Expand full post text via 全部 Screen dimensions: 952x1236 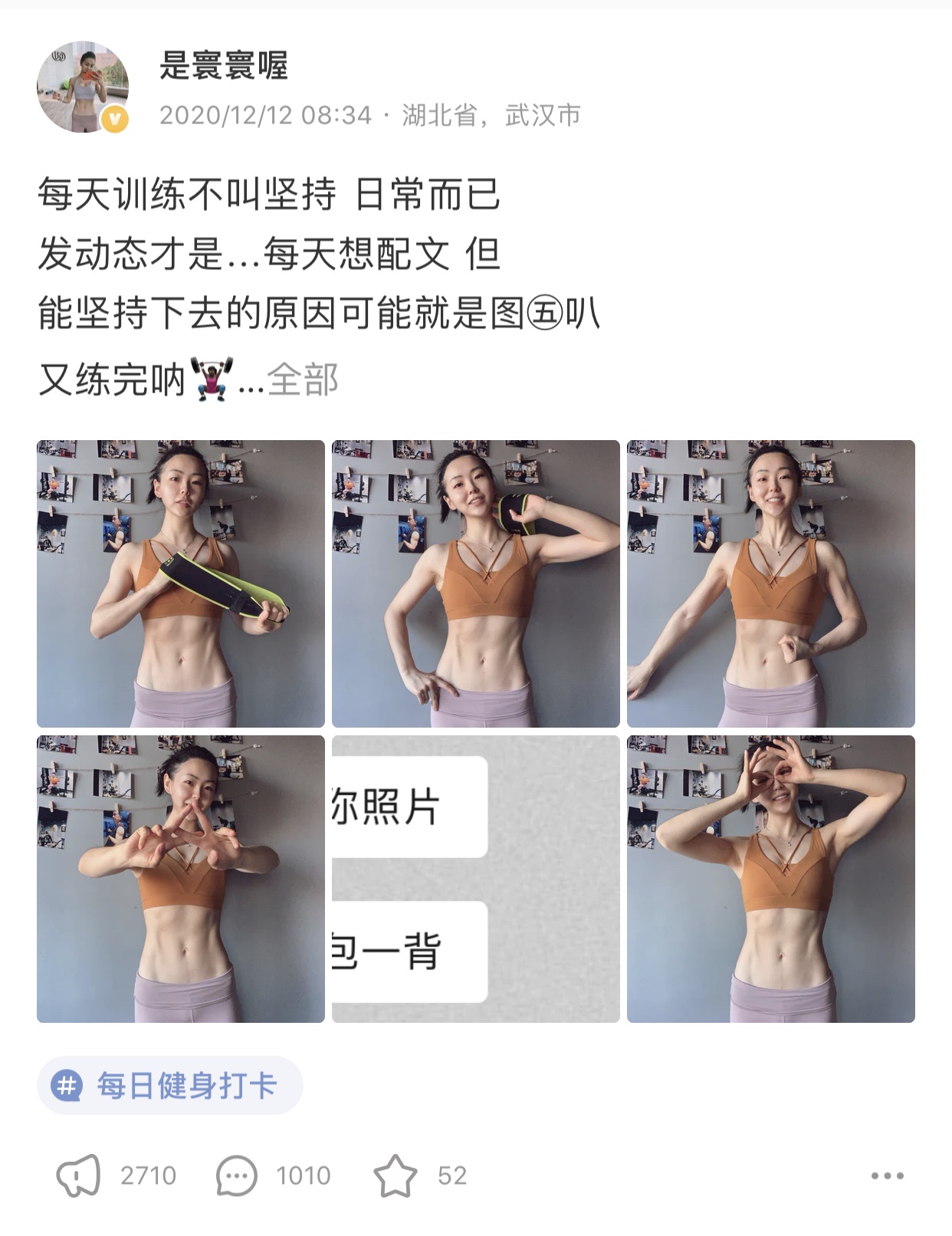click(x=303, y=380)
